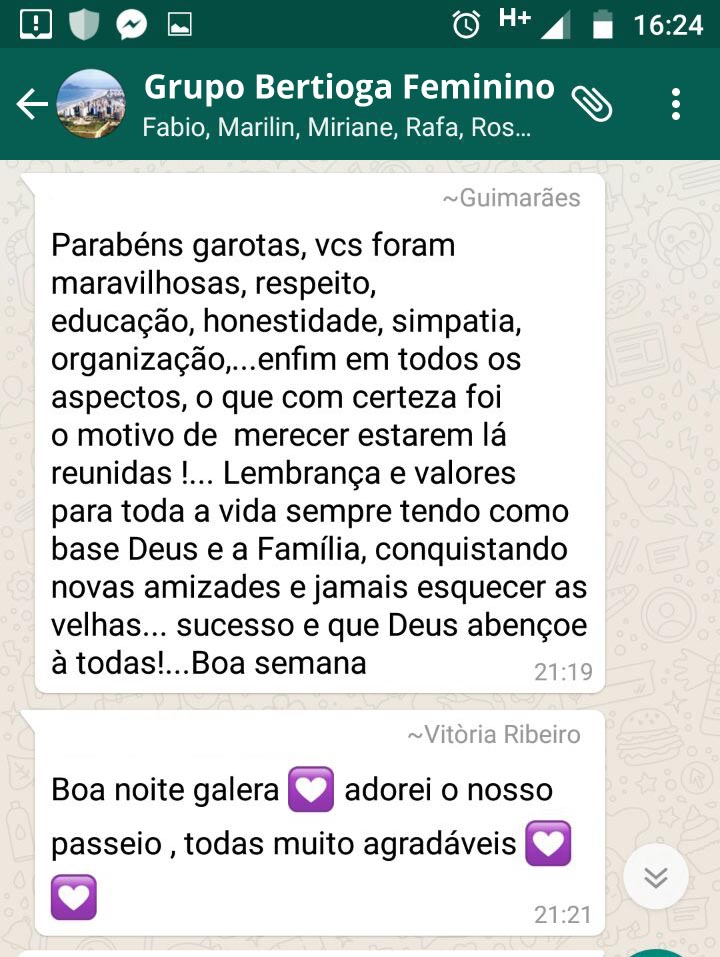View the group profile picture
This screenshot has width=720, height=957.
91,104
